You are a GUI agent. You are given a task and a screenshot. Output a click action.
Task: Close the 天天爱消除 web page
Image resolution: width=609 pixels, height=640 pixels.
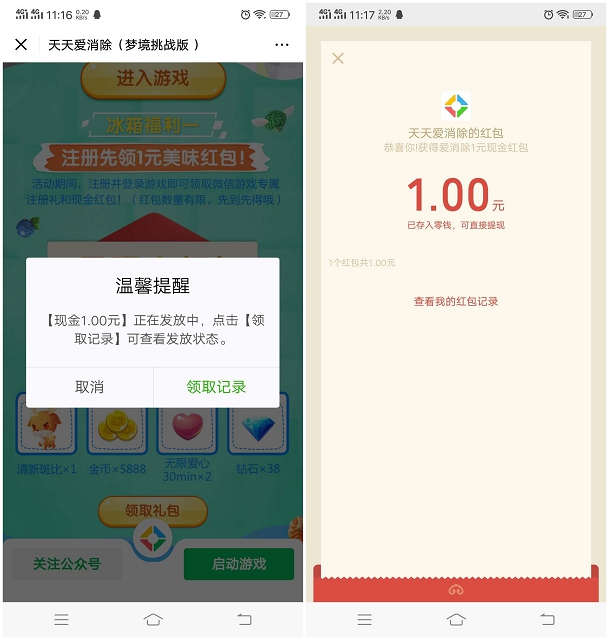(21, 45)
